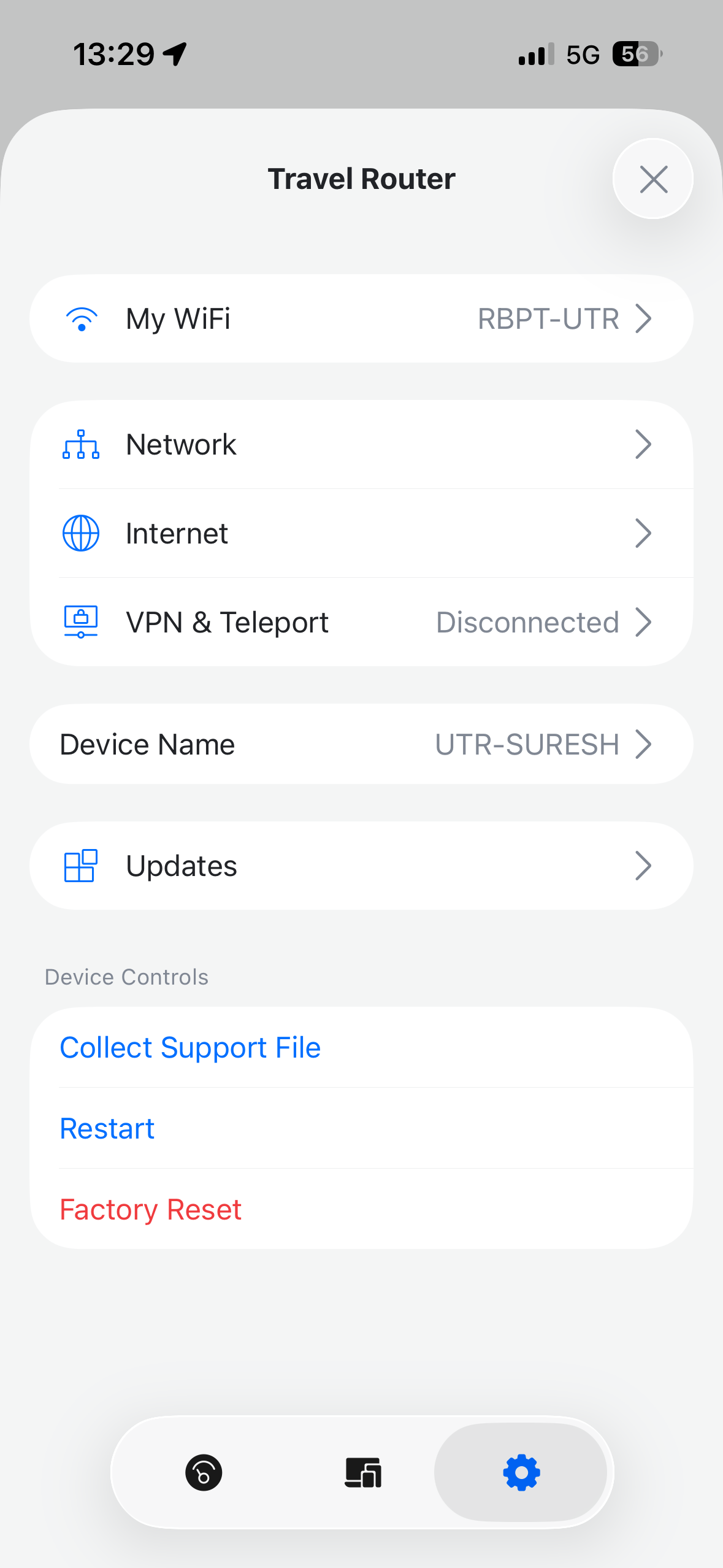
Task: Select the settings gear tab
Action: coord(521,1472)
